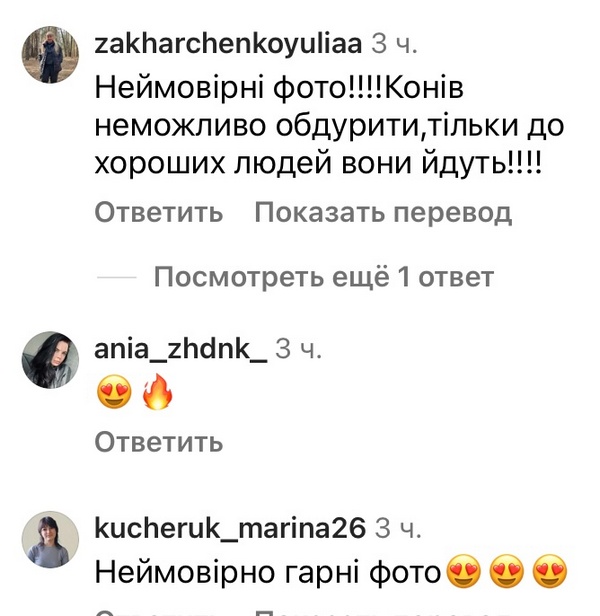Image resolution: width=600 pixels, height=616 pixels.
Task: Expand 'Посмотреть ещё 1 ответ' replies
Action: 323,277
